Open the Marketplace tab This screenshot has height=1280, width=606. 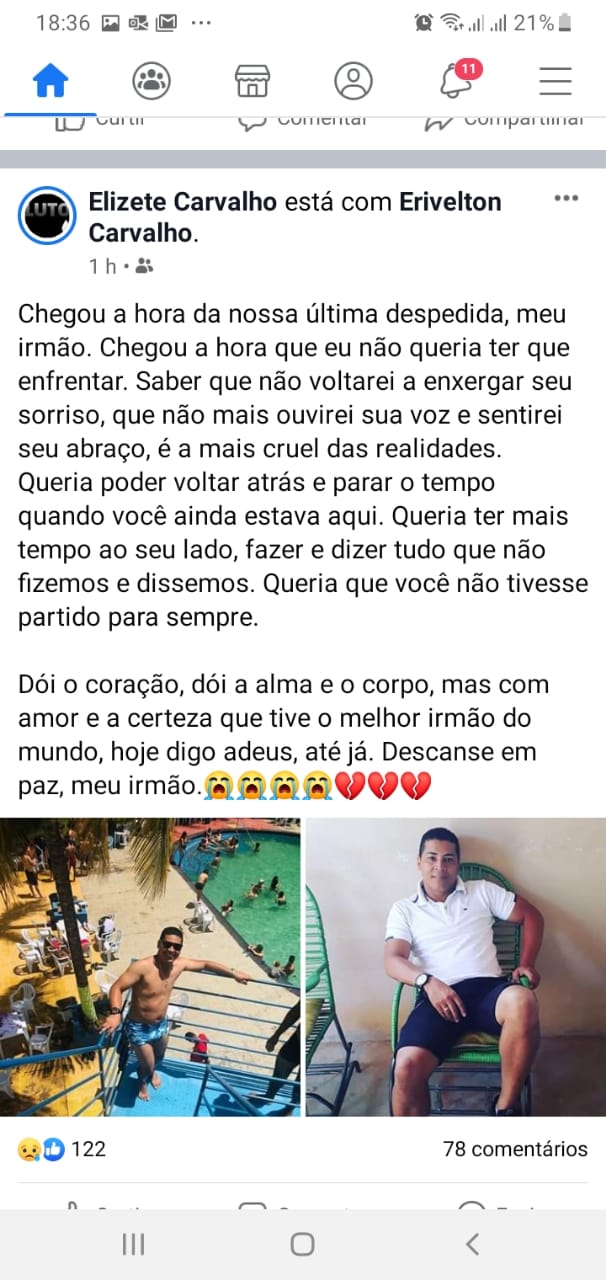pyautogui.click(x=252, y=81)
